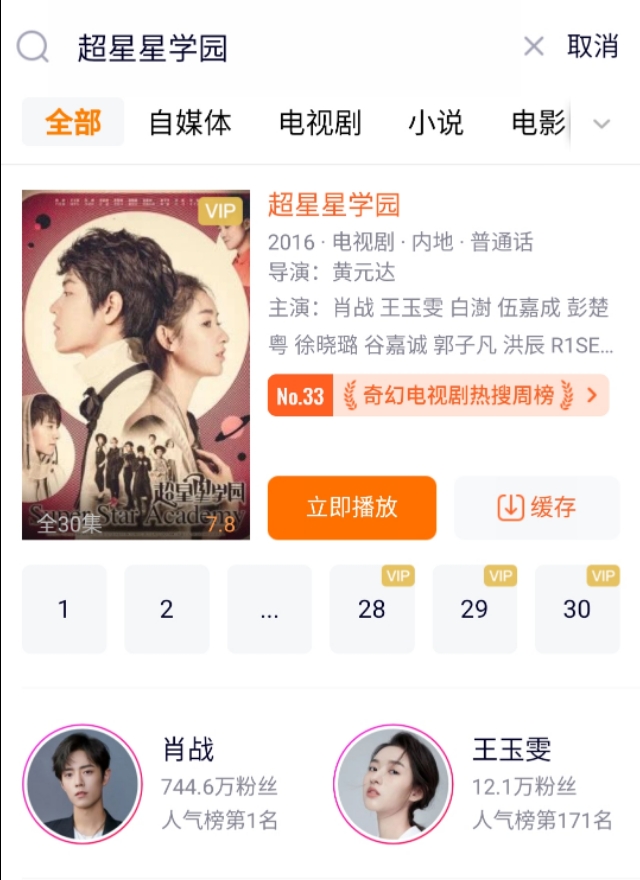Download episodes with 缓存 button
This screenshot has height=880, width=640.
pos(536,507)
